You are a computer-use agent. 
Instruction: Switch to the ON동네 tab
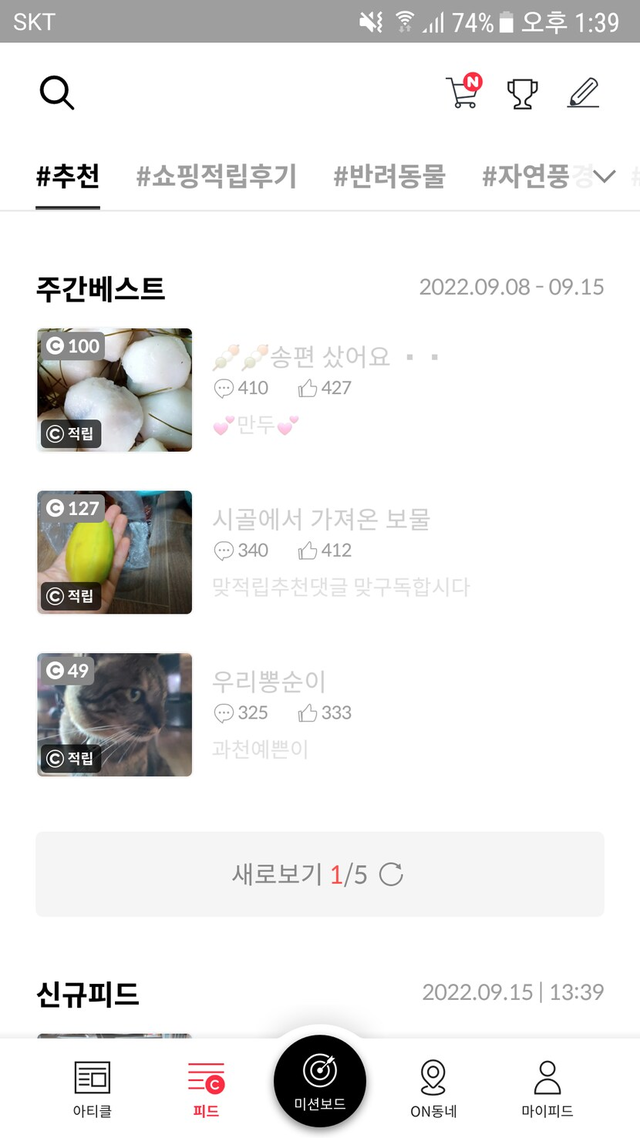[x=433, y=1089]
